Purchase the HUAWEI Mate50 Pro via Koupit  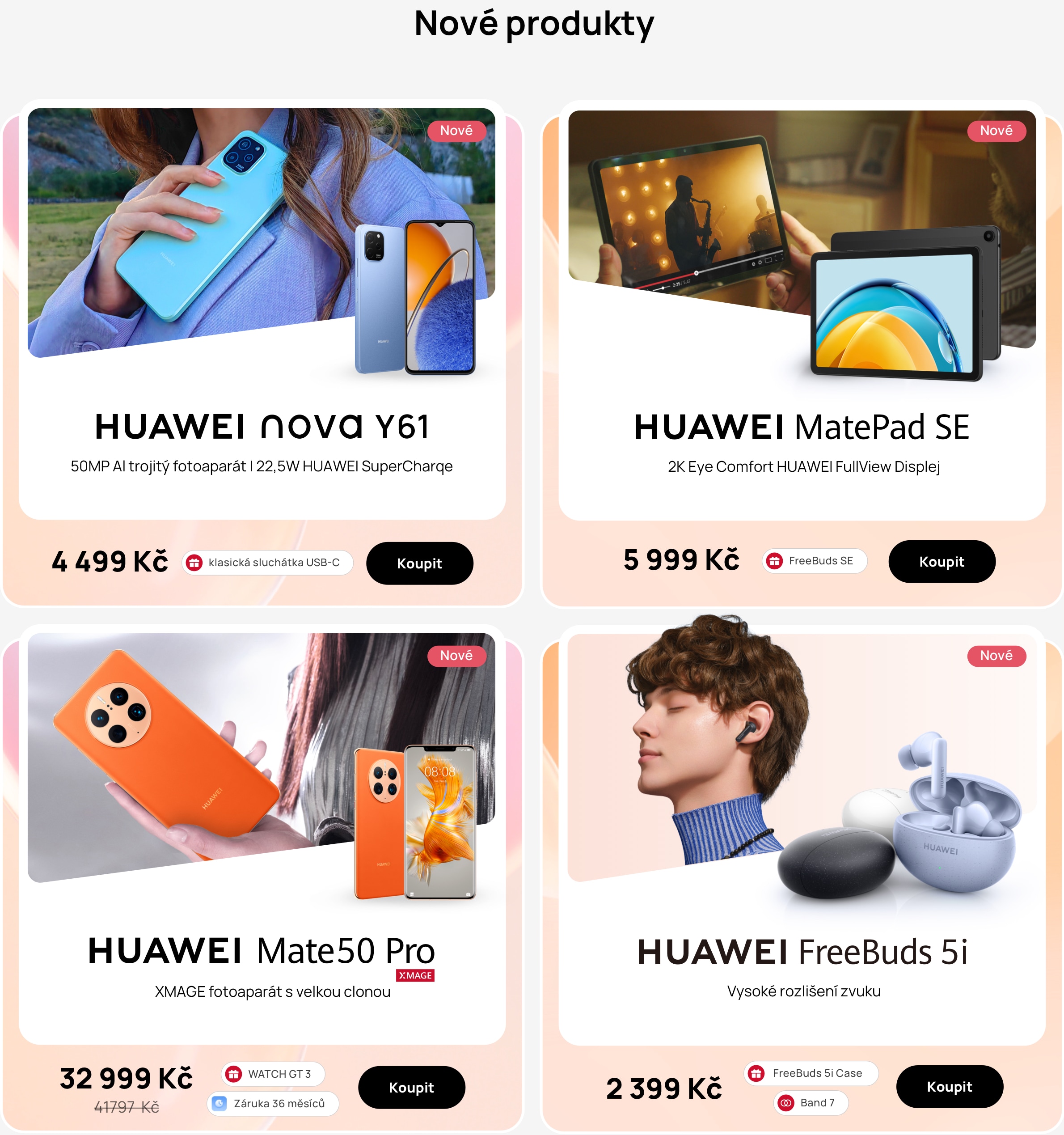tap(411, 1087)
